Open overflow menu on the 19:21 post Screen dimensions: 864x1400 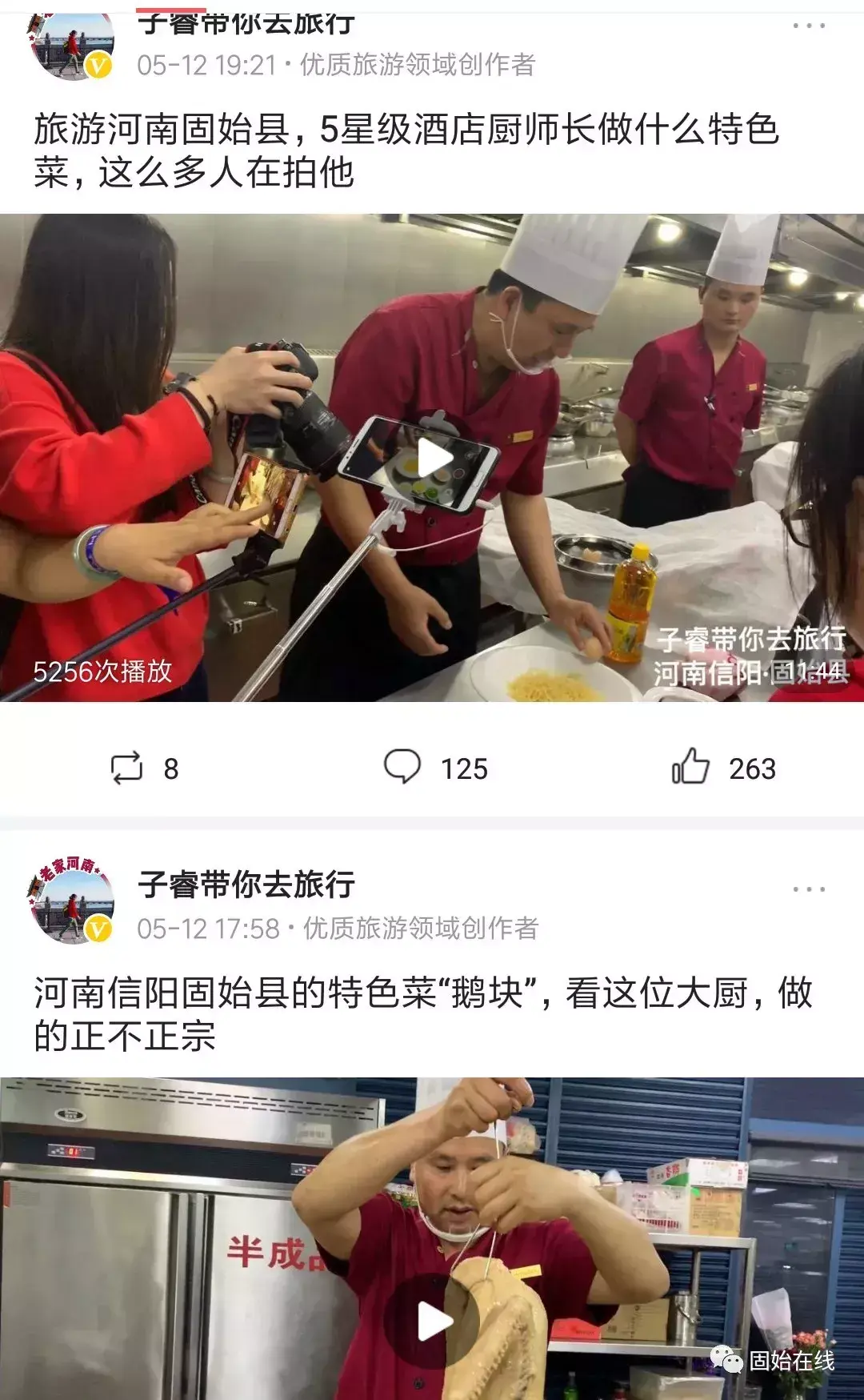tap(808, 26)
